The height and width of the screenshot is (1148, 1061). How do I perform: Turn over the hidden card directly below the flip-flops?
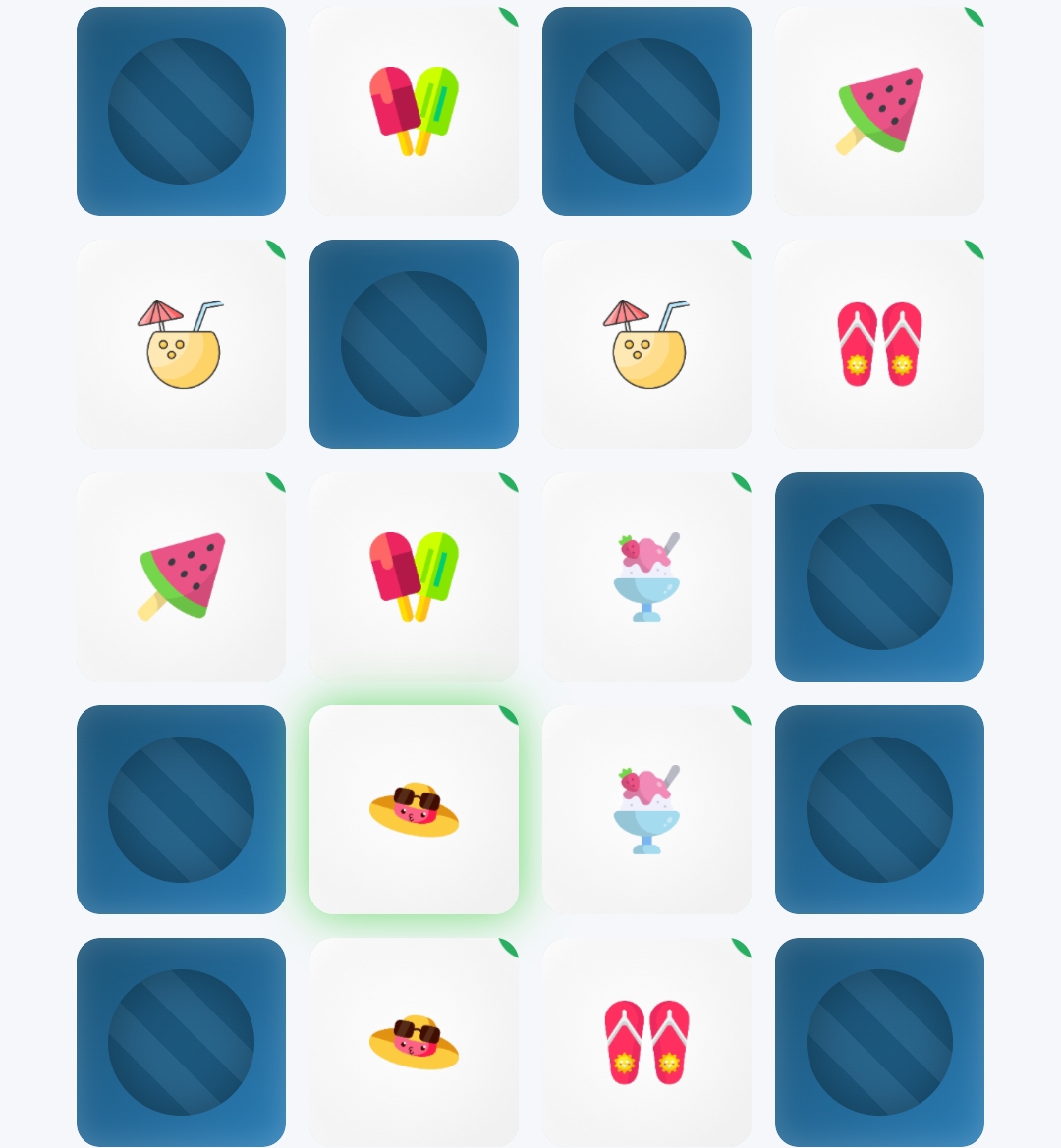tap(879, 576)
